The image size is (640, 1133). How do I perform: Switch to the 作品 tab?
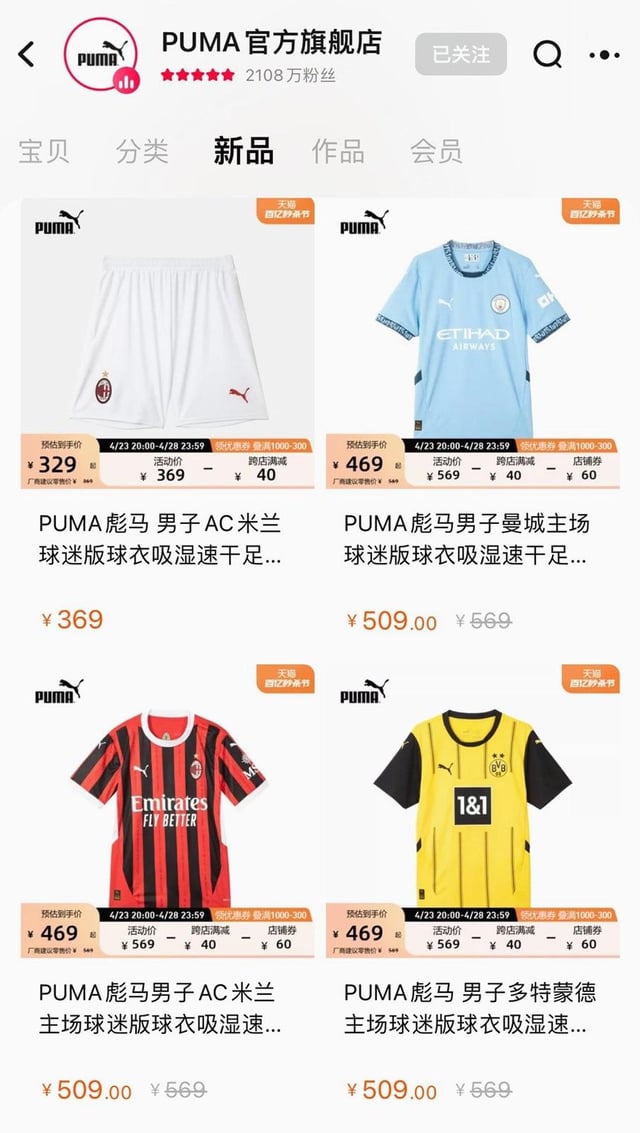338,152
